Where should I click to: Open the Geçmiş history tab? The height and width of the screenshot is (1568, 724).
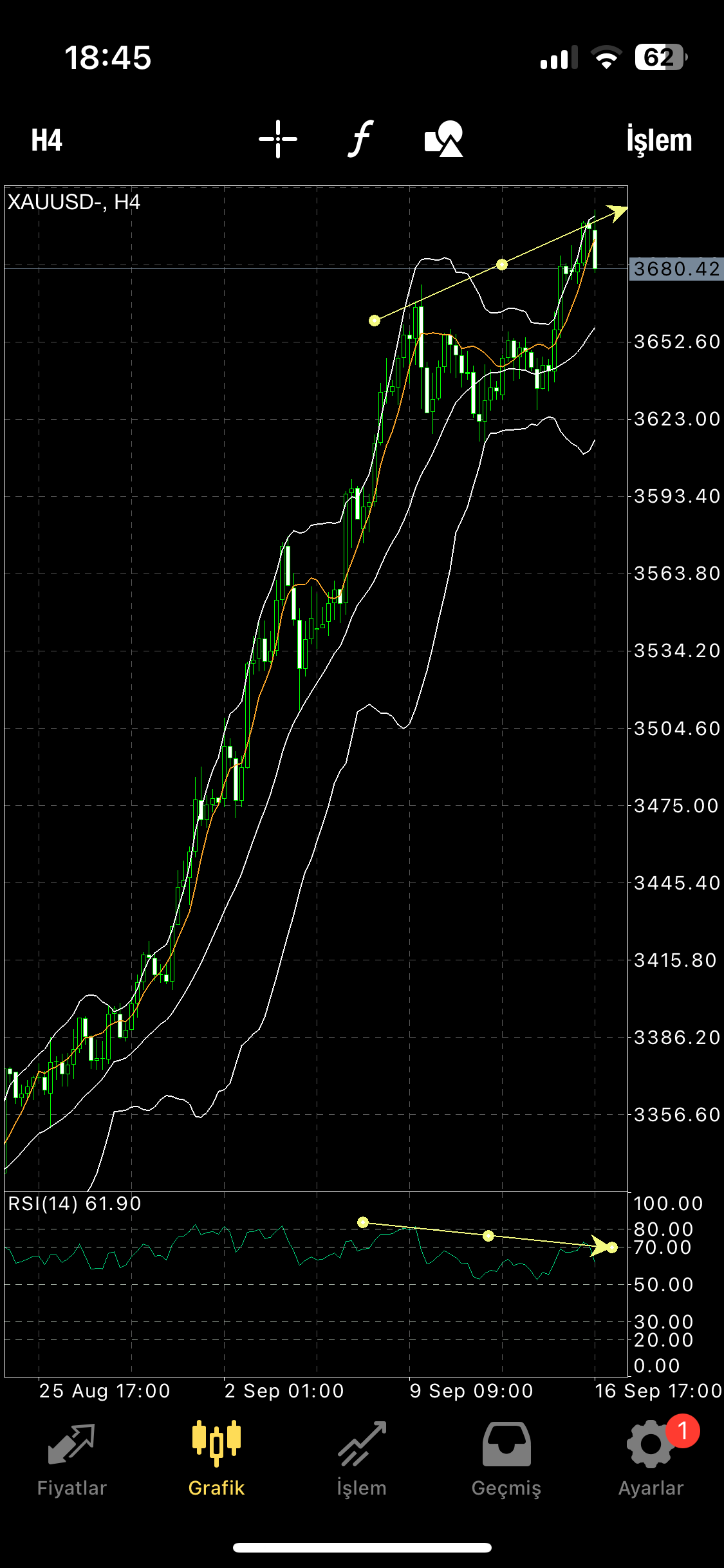506,1460
